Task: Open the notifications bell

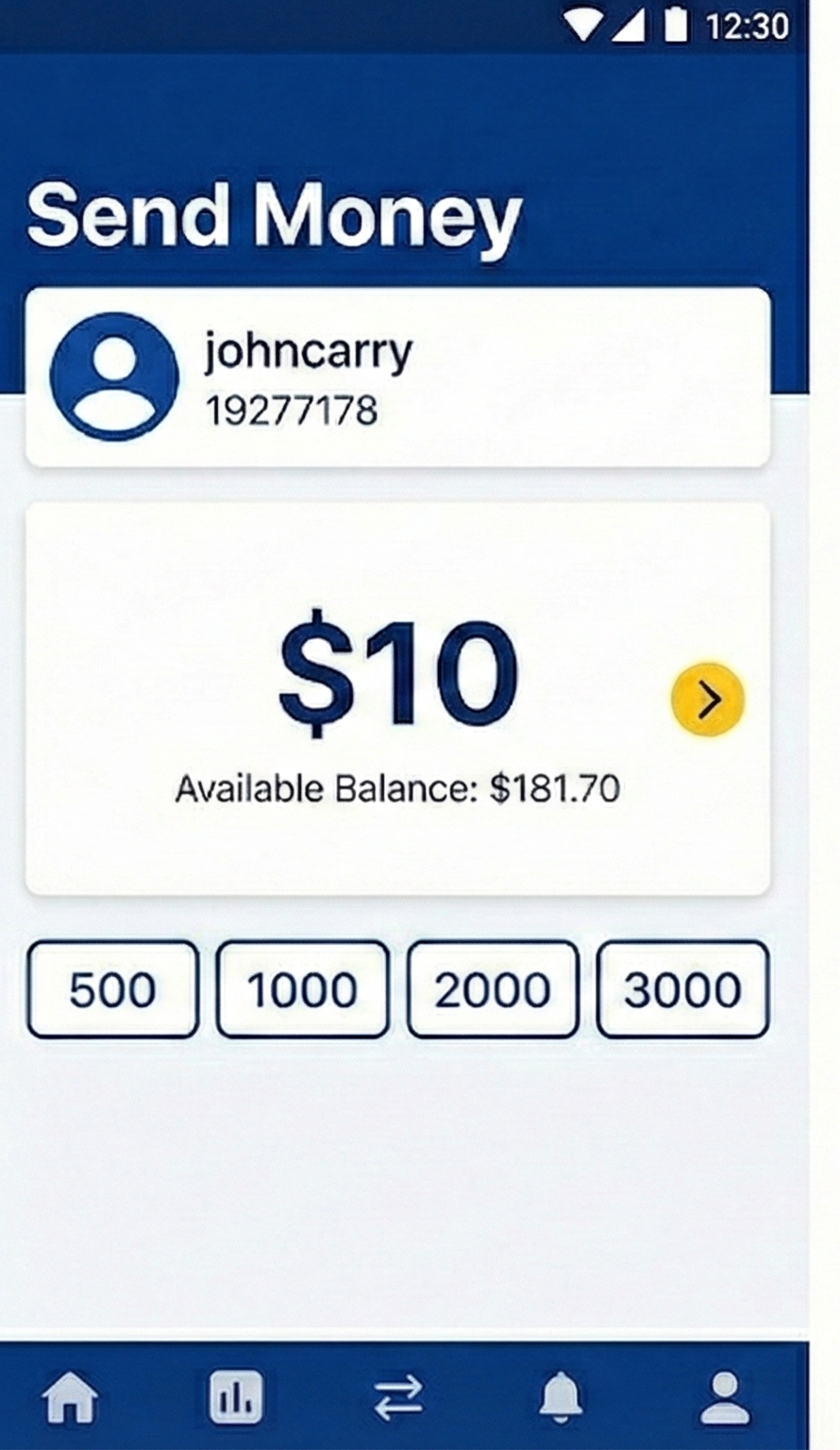Action: pyautogui.click(x=561, y=1397)
